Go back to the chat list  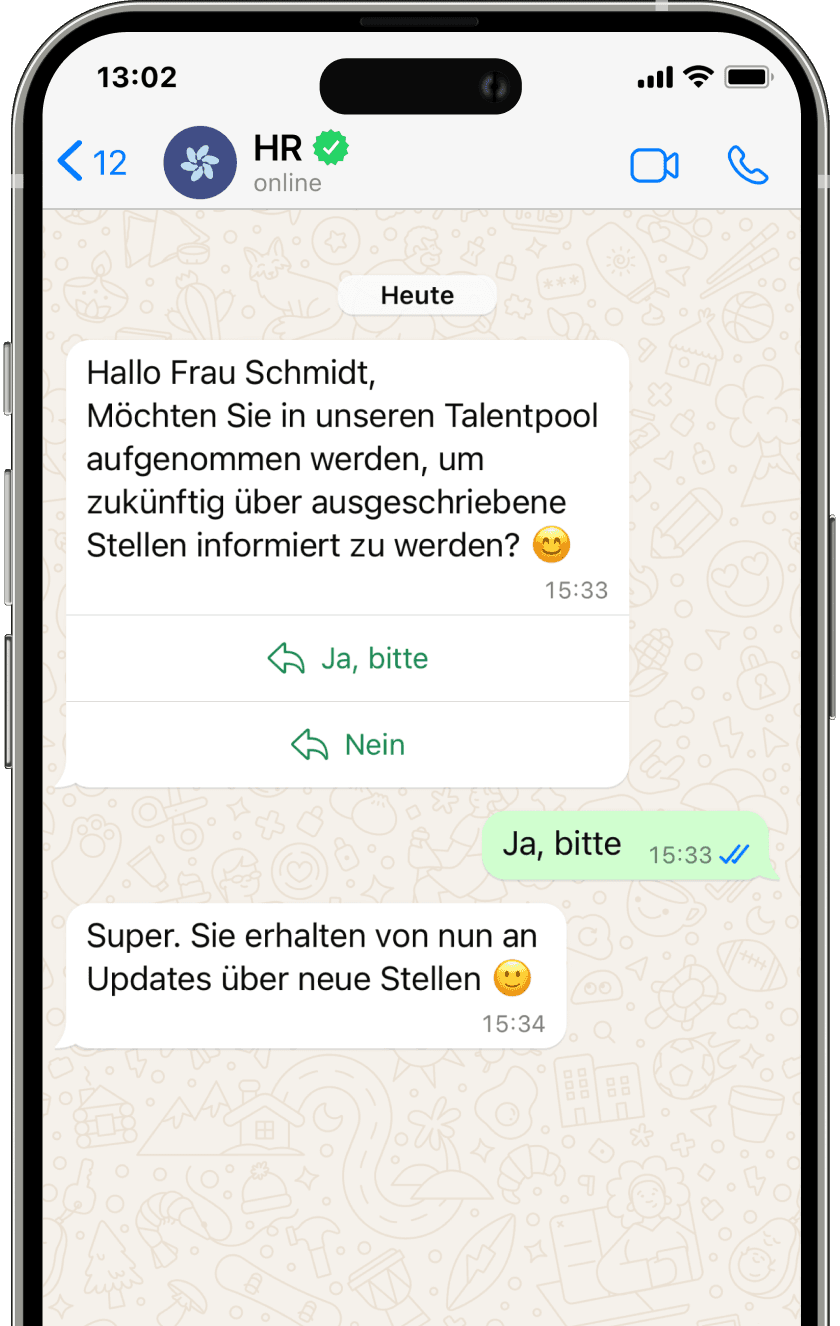[x=90, y=162]
